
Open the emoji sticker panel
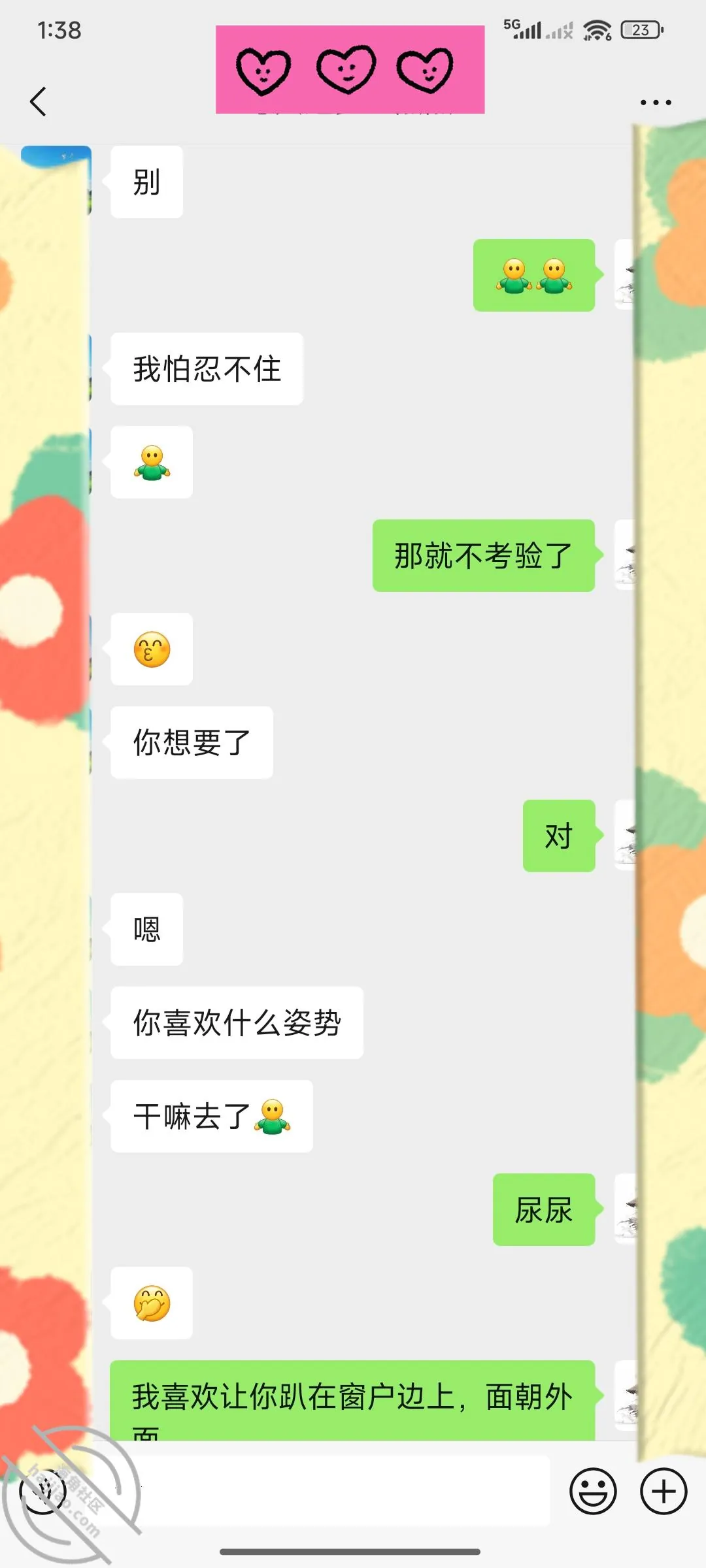593,1492
